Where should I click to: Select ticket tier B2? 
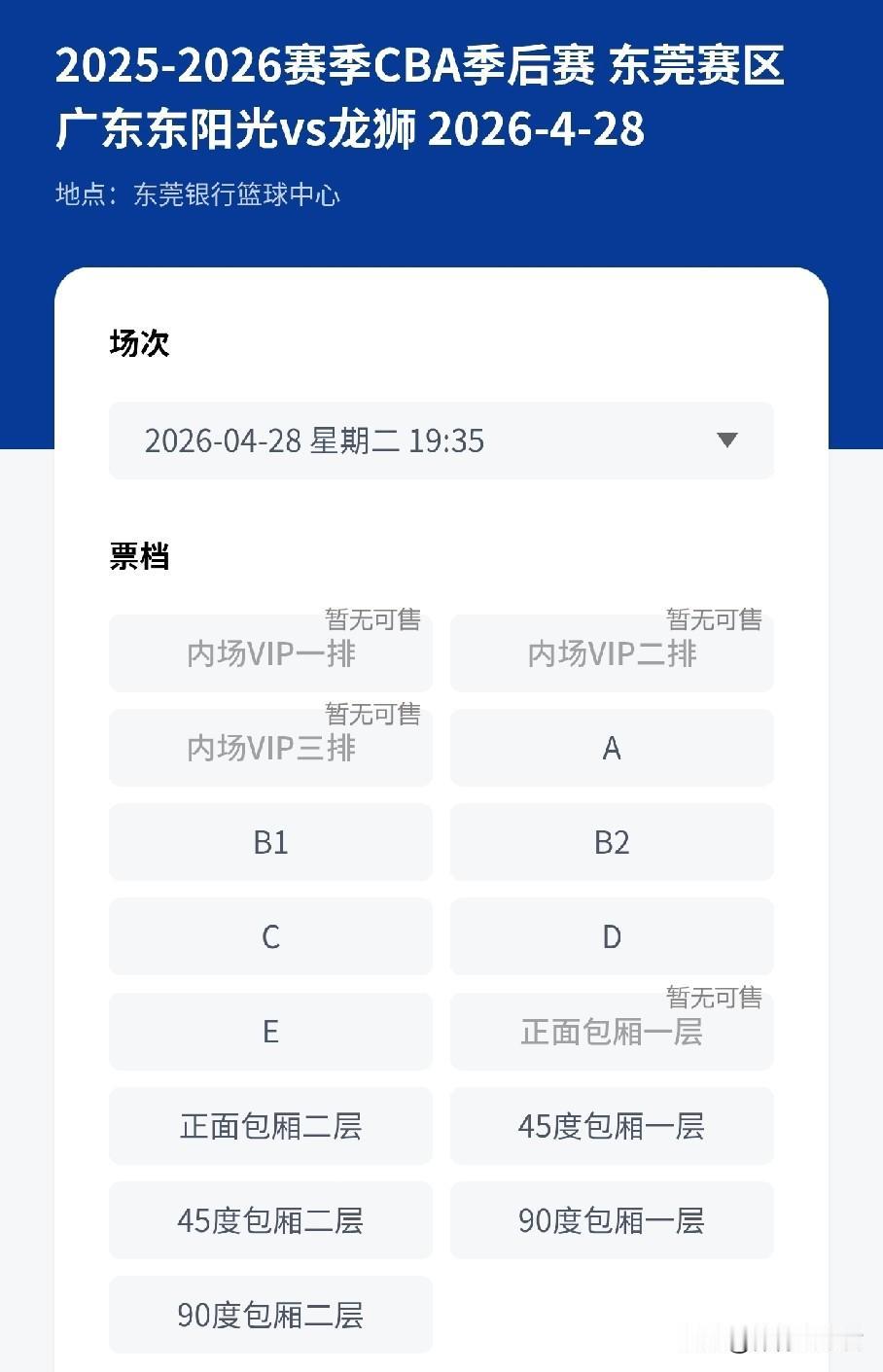[x=611, y=842]
